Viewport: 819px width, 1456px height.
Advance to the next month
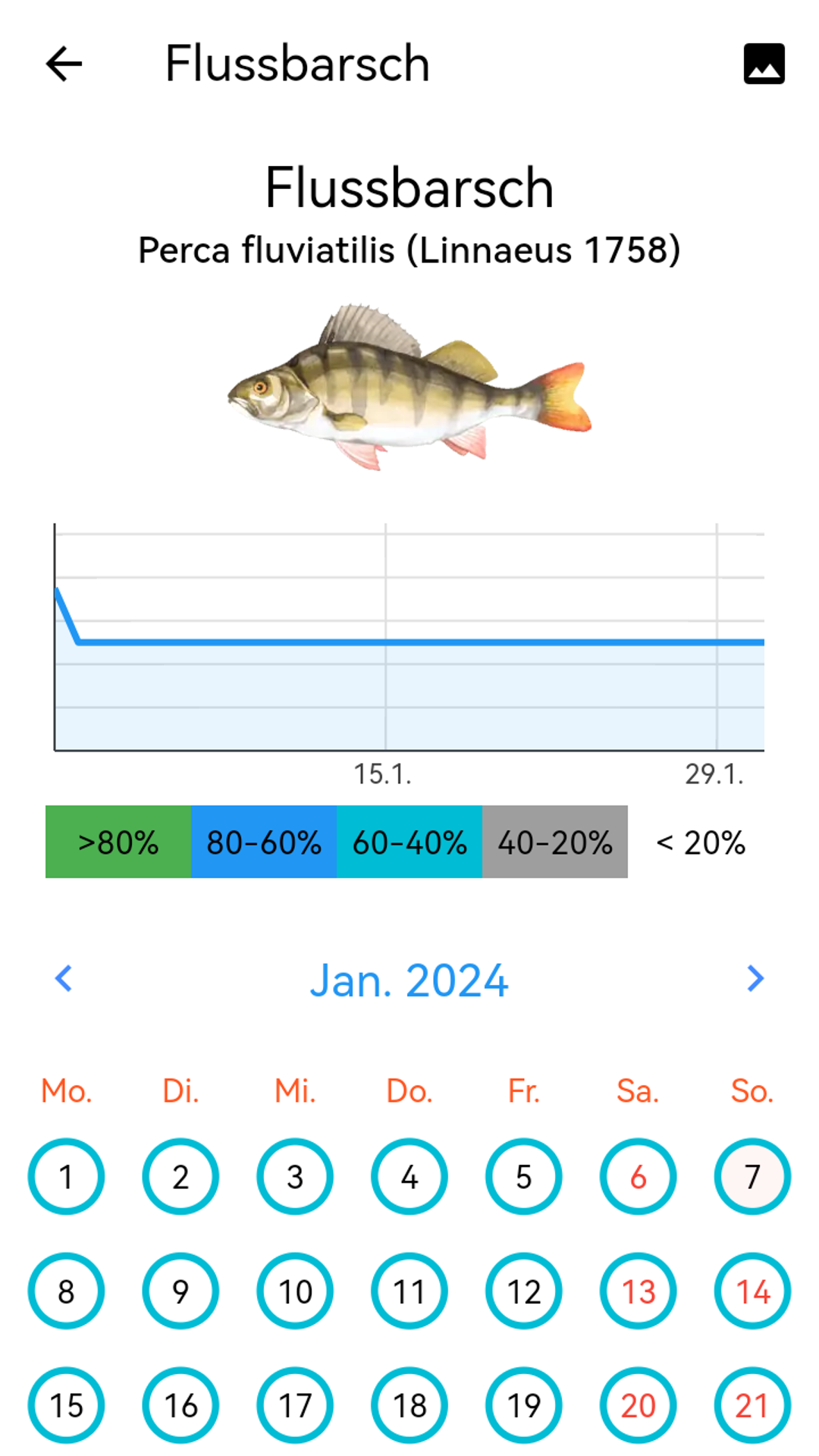coord(755,978)
